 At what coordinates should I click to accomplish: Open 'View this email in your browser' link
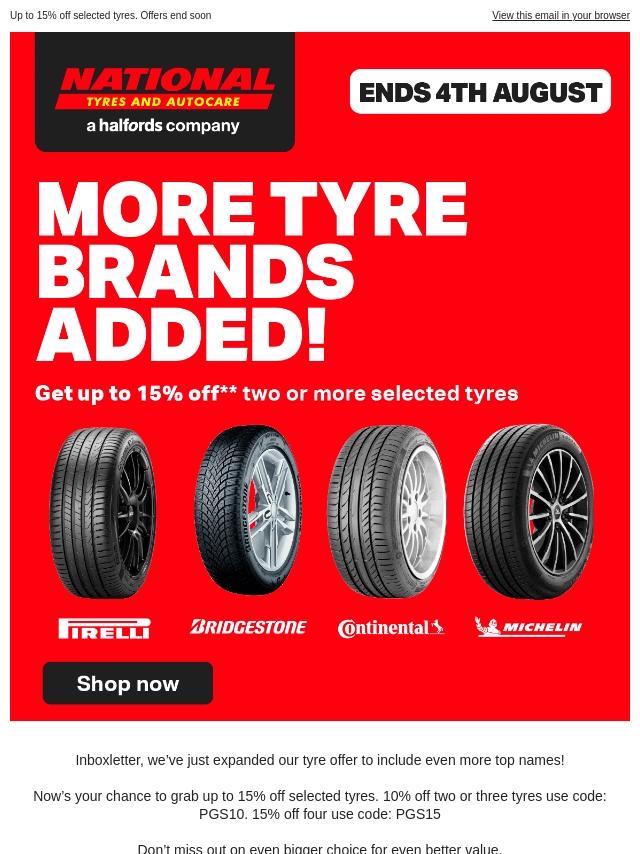coord(560,16)
